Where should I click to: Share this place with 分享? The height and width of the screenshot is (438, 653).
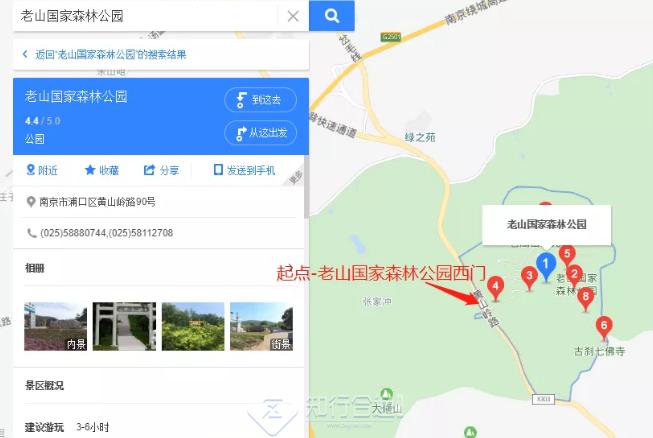(x=162, y=170)
